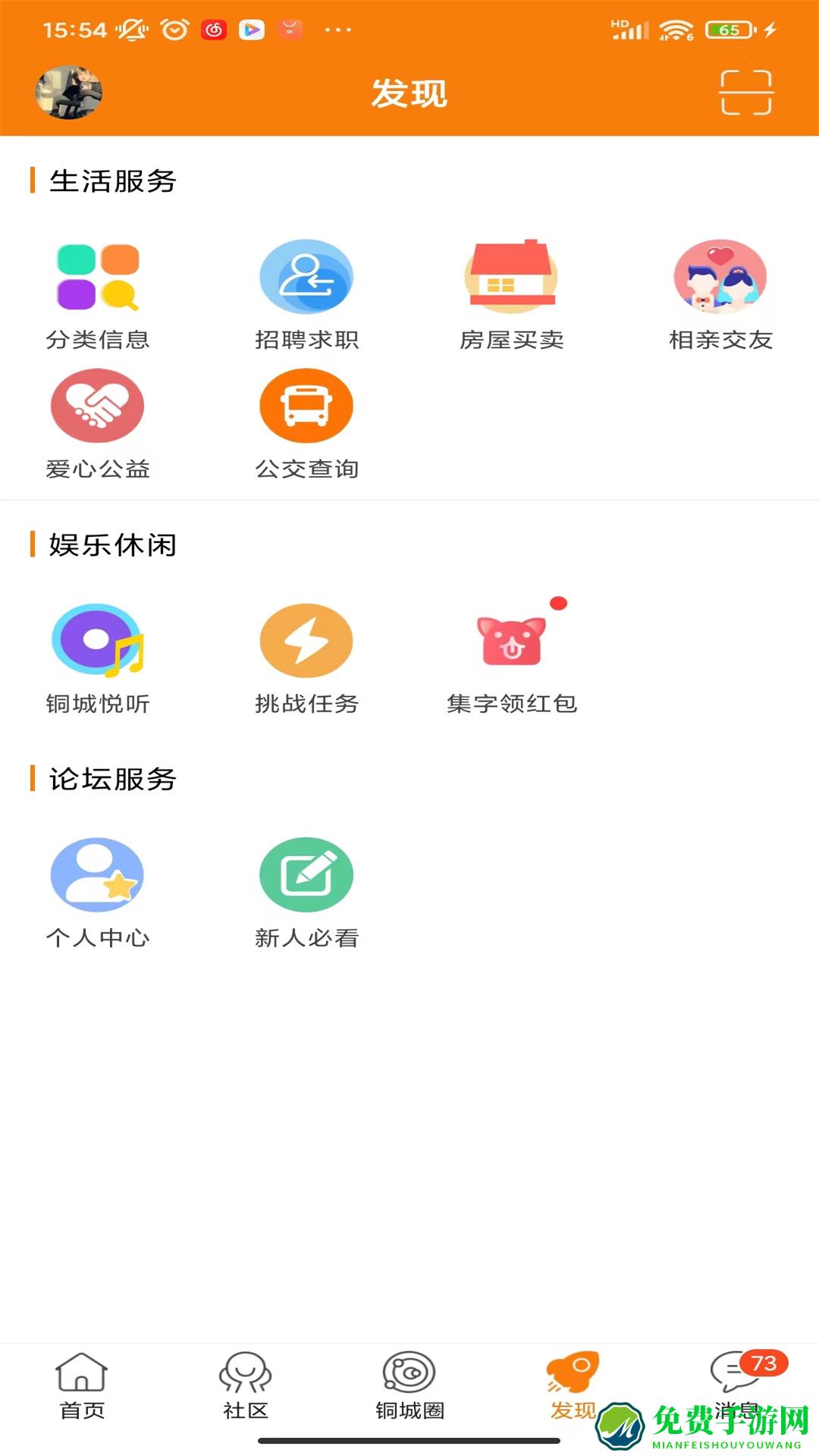Viewport: 819px width, 1456px height.
Task: Tap the 爱心公益 charity icon
Action: (x=97, y=406)
